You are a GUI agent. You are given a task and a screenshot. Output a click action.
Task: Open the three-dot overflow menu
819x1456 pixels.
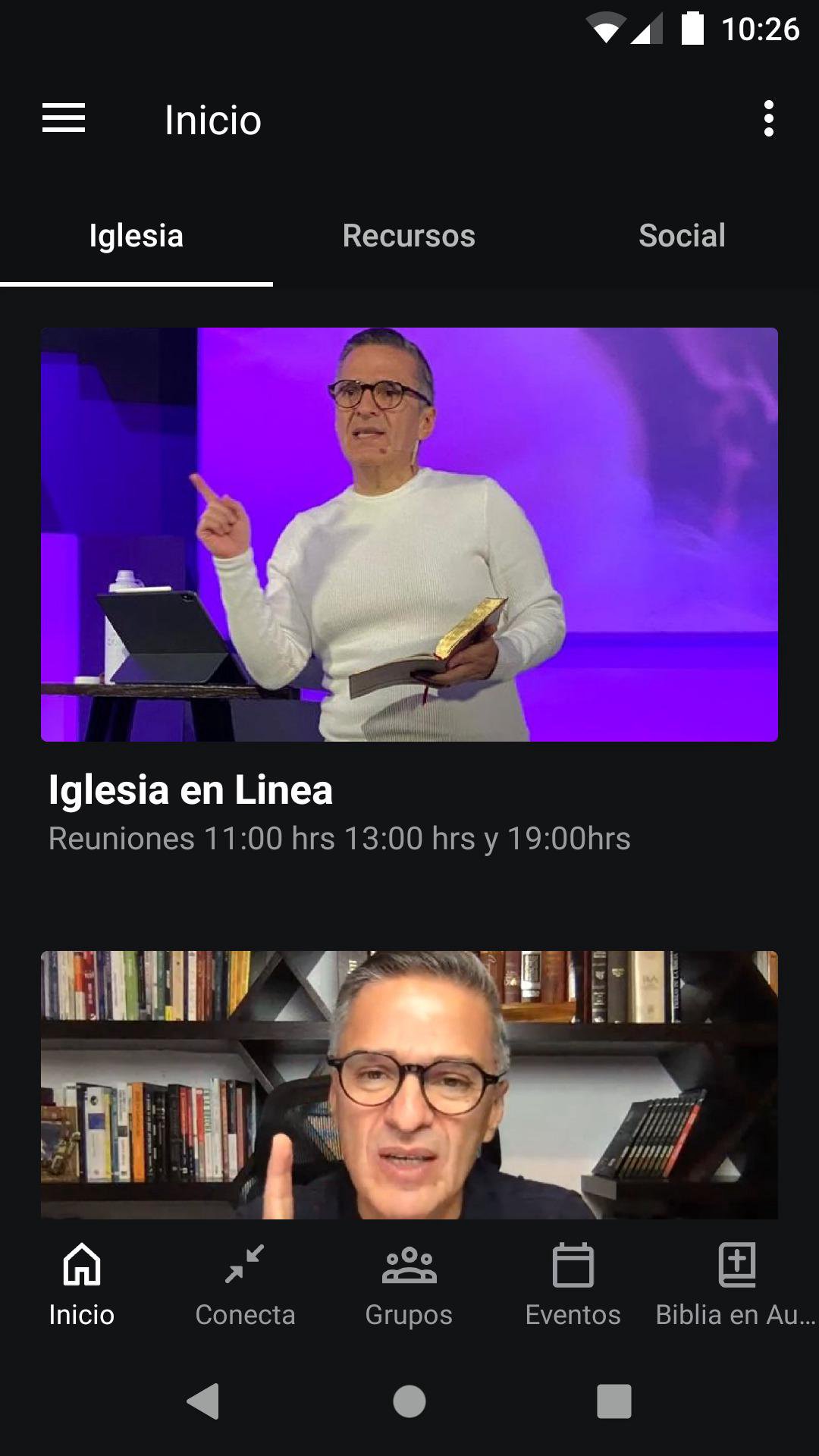pyautogui.click(x=768, y=119)
